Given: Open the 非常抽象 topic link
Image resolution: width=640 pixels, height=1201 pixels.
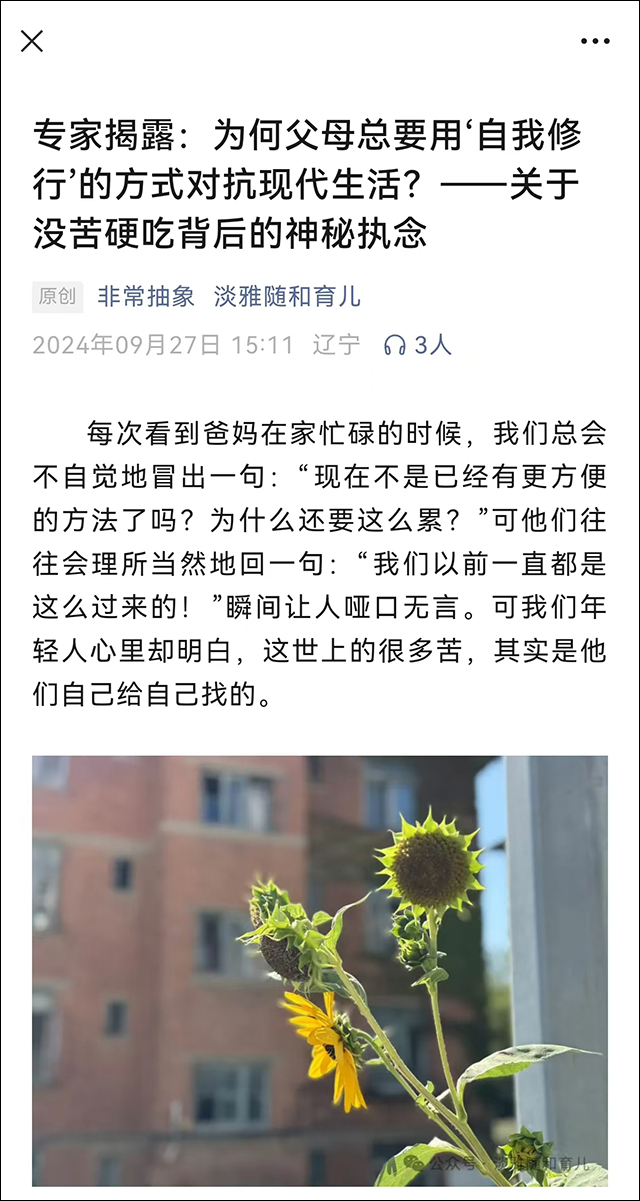Looking at the screenshot, I should [x=146, y=297].
